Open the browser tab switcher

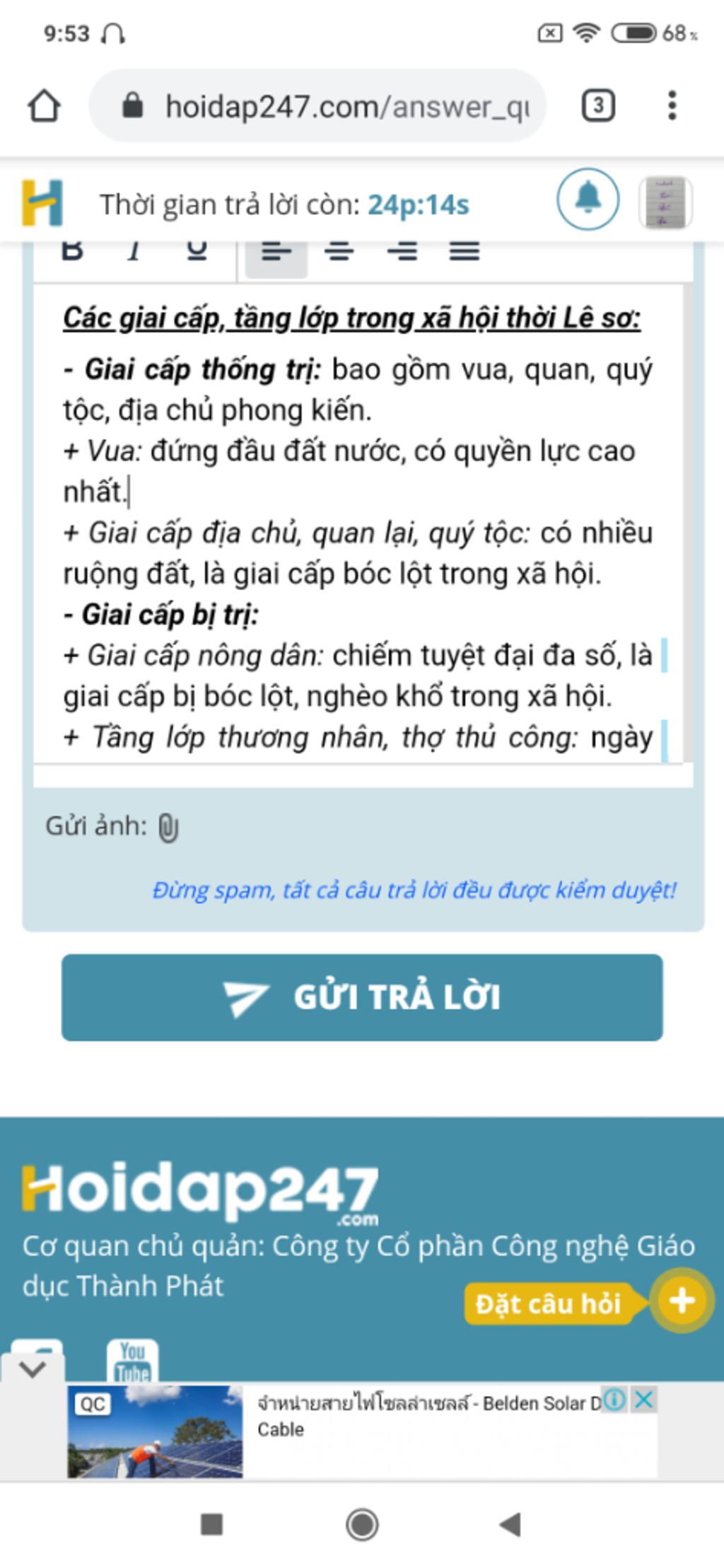[597, 107]
